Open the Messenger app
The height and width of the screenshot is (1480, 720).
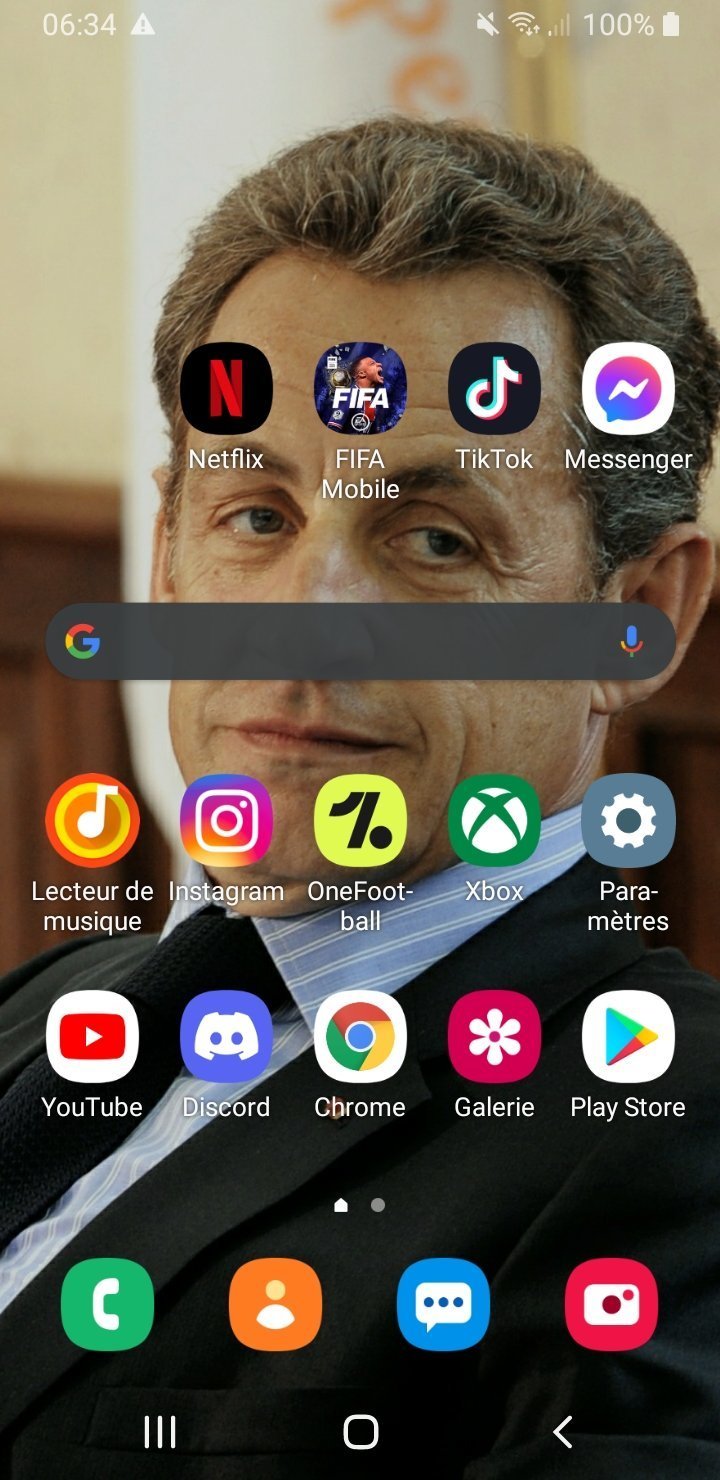[628, 389]
